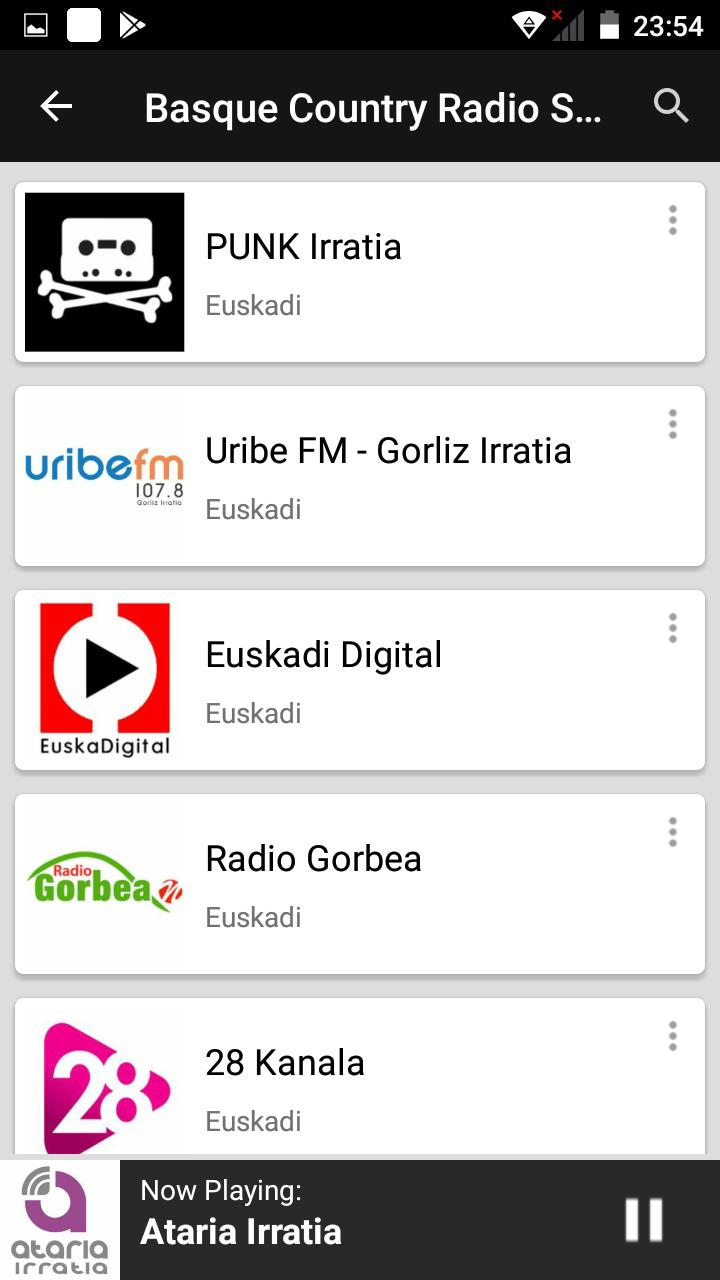Image resolution: width=720 pixels, height=1280 pixels.
Task: Open the search magnifier icon
Action: 671,106
